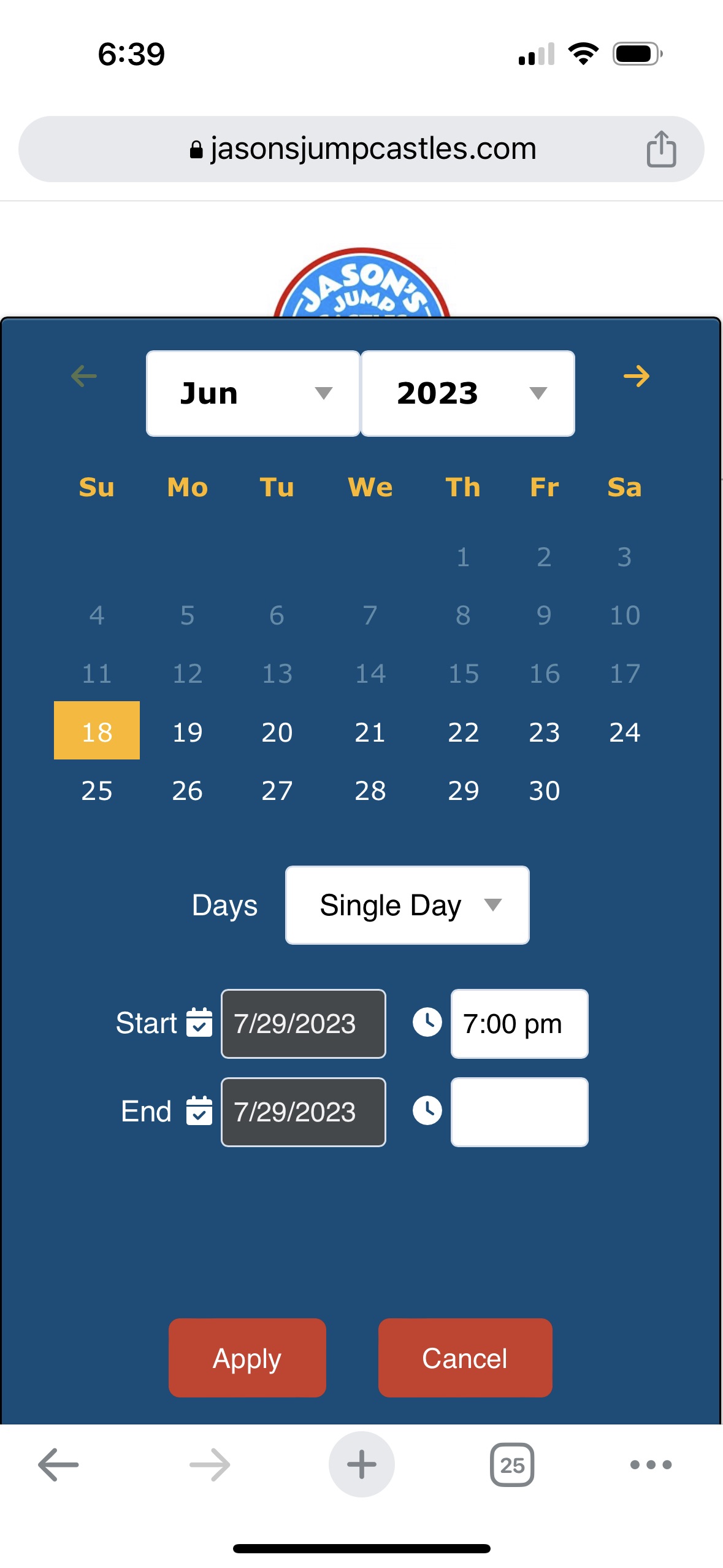723x1568 pixels.
Task: Edit the 7:00 pm start time
Action: pos(519,1023)
